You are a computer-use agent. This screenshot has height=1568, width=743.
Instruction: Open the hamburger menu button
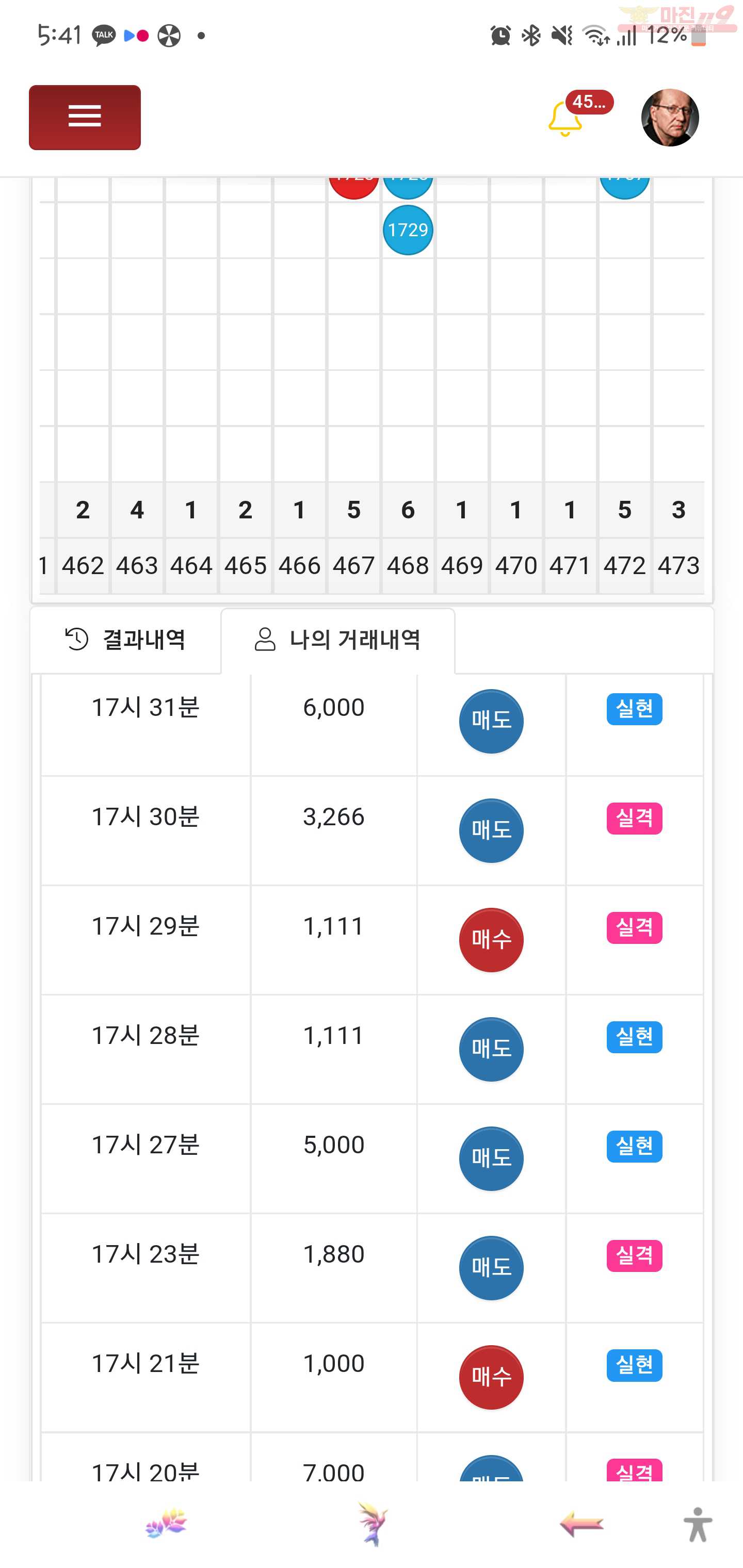85,117
